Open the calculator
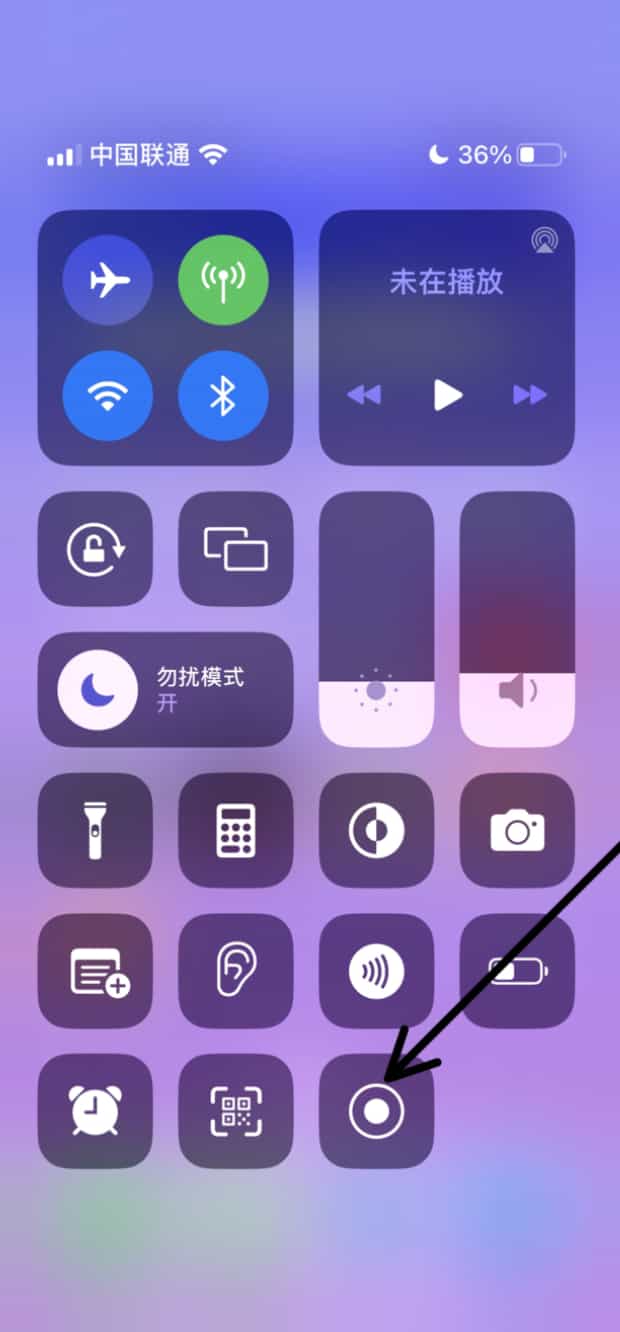620x1332 pixels. pos(236,830)
